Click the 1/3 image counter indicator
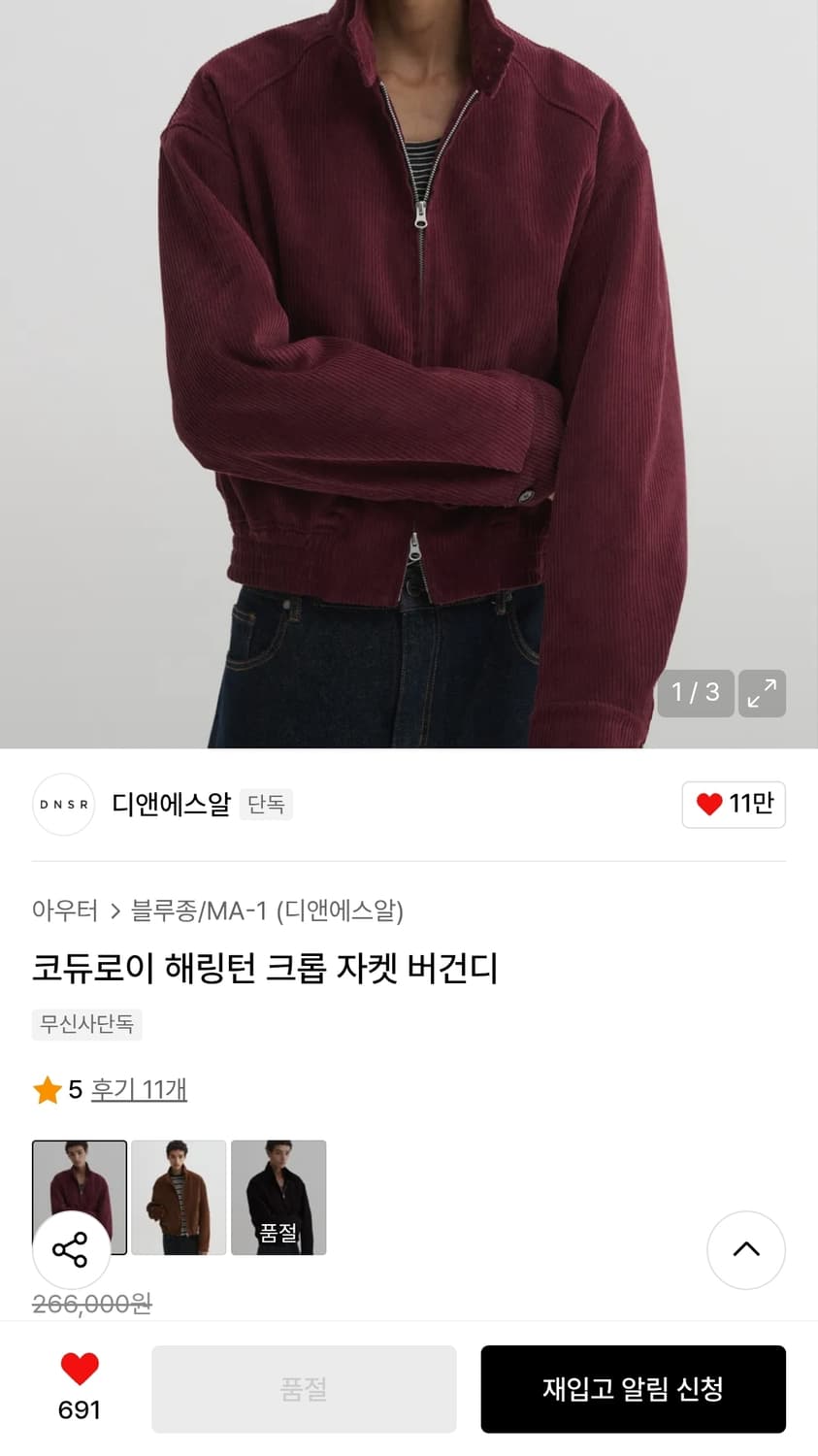 point(695,693)
